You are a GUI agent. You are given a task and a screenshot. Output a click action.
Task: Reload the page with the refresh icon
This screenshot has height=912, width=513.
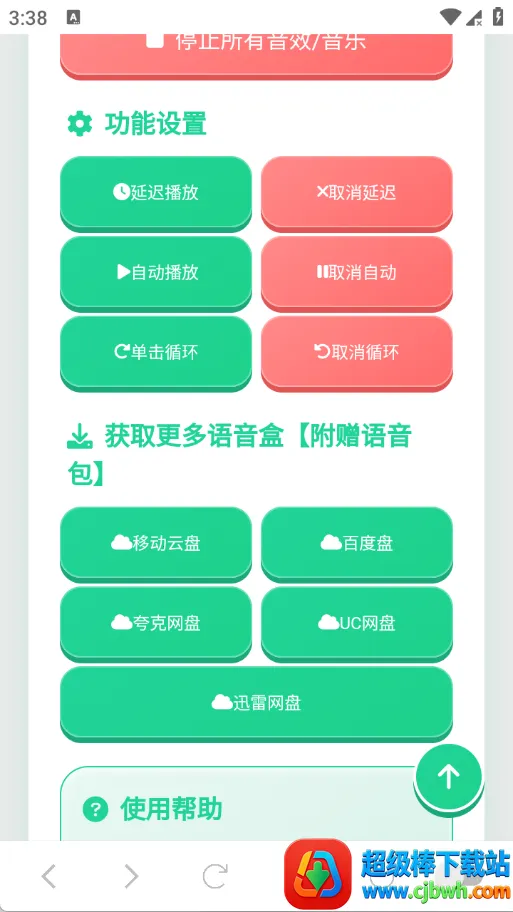pyautogui.click(x=215, y=877)
